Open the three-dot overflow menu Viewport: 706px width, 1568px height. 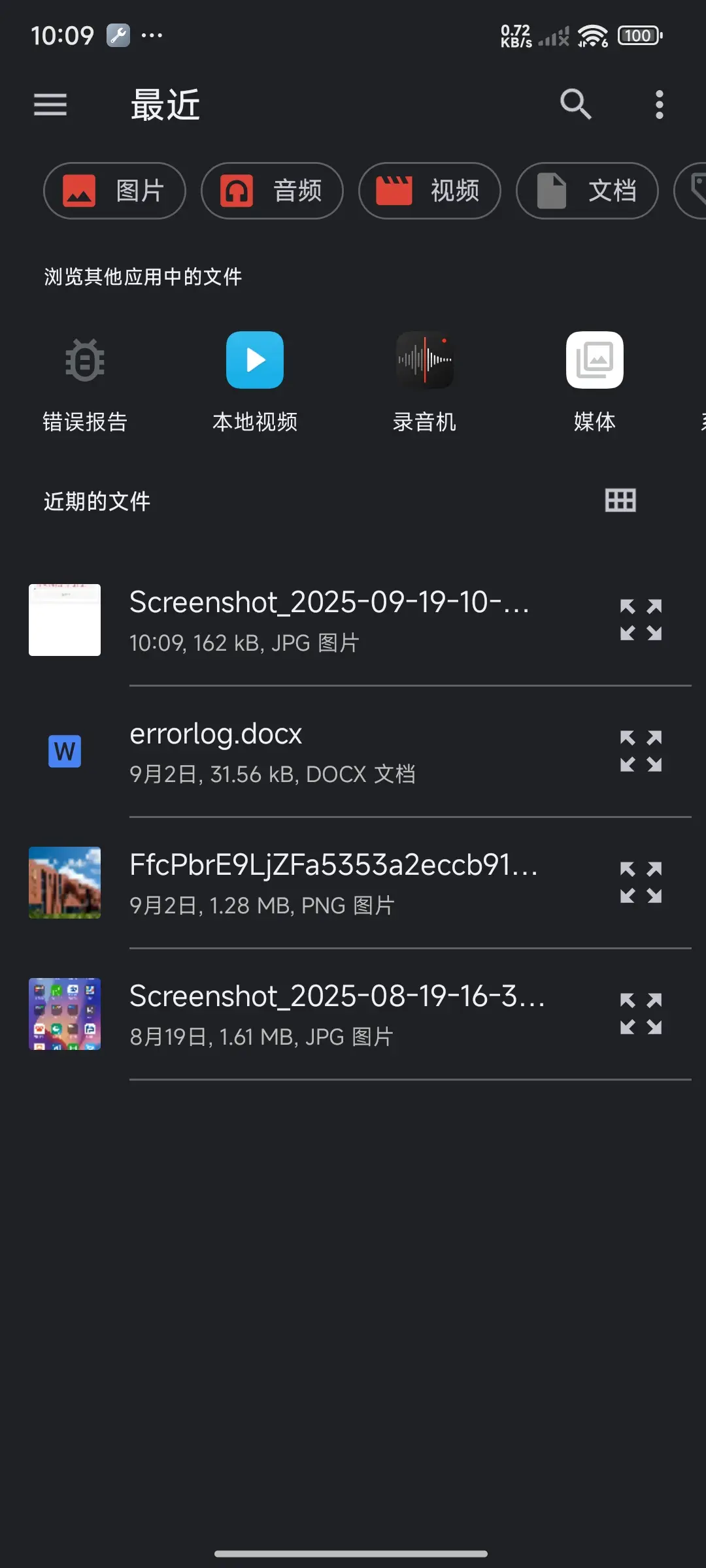tap(660, 105)
